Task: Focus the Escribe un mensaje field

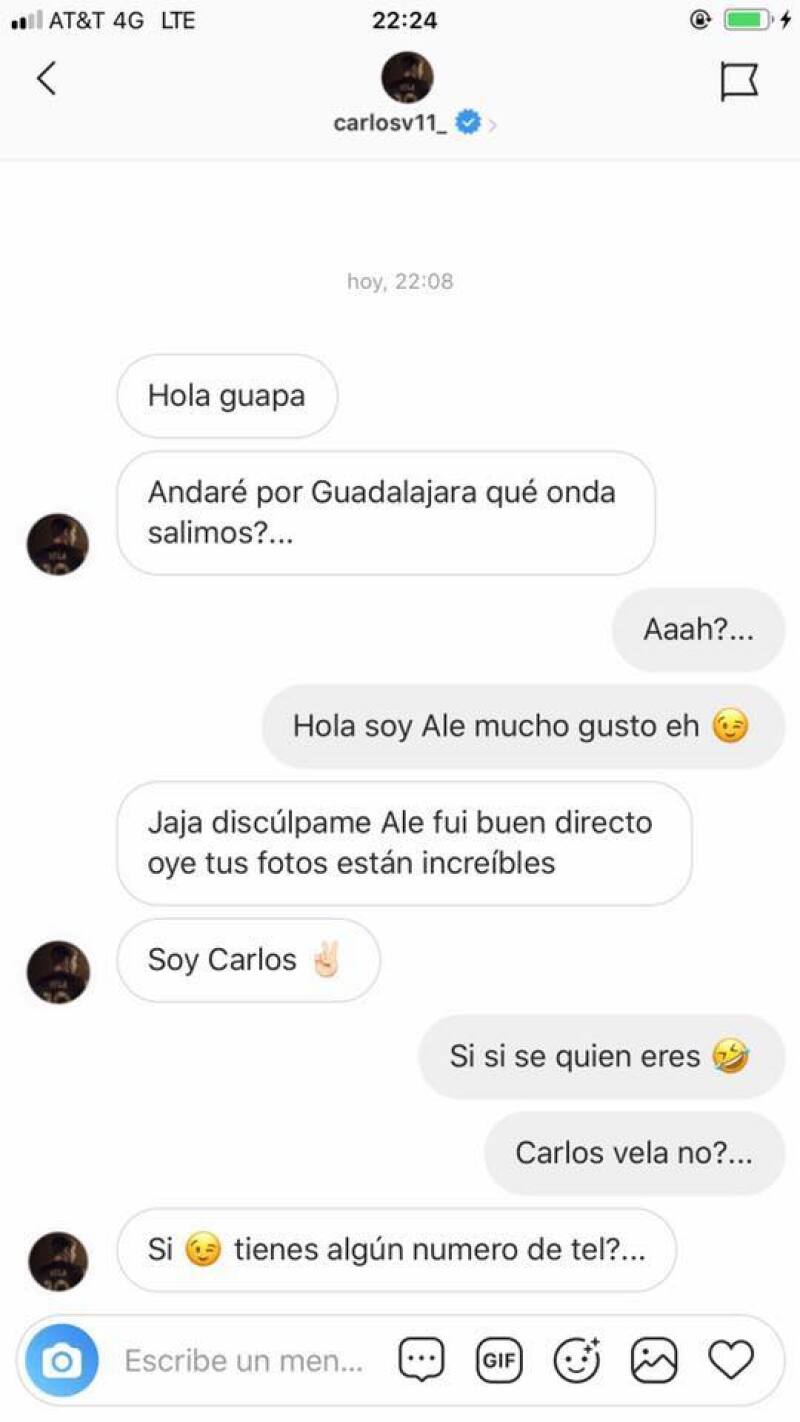Action: pos(243,1360)
